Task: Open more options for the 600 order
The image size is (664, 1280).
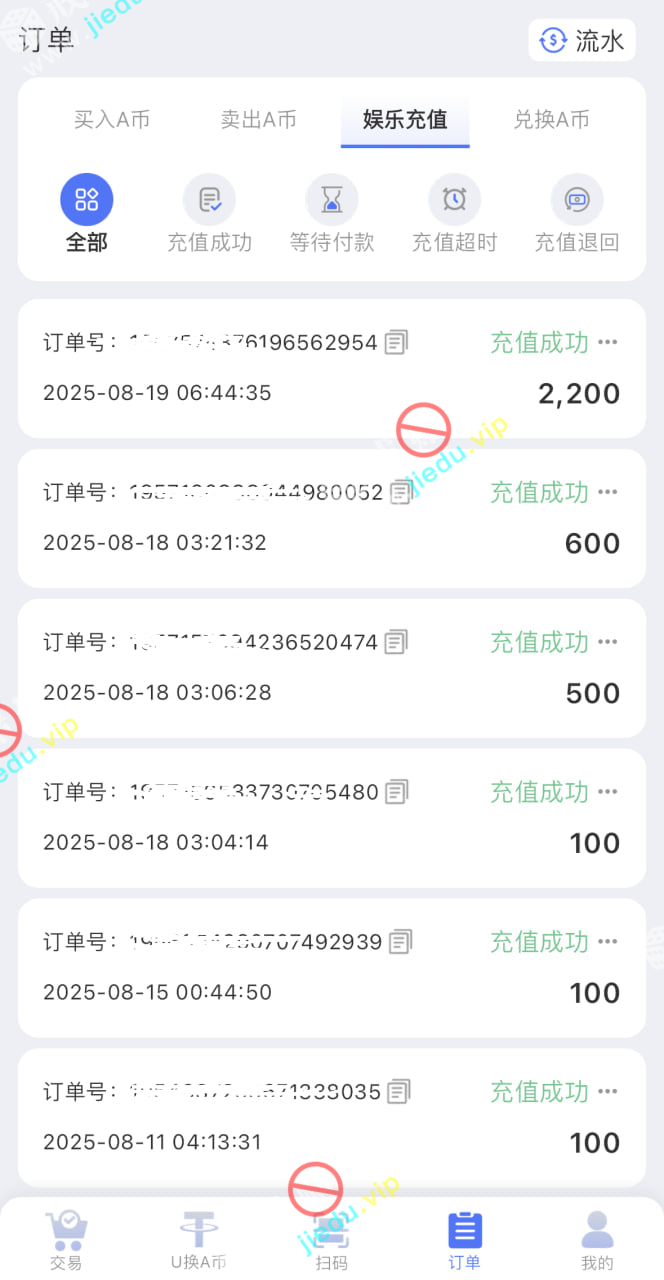Action: tap(607, 492)
